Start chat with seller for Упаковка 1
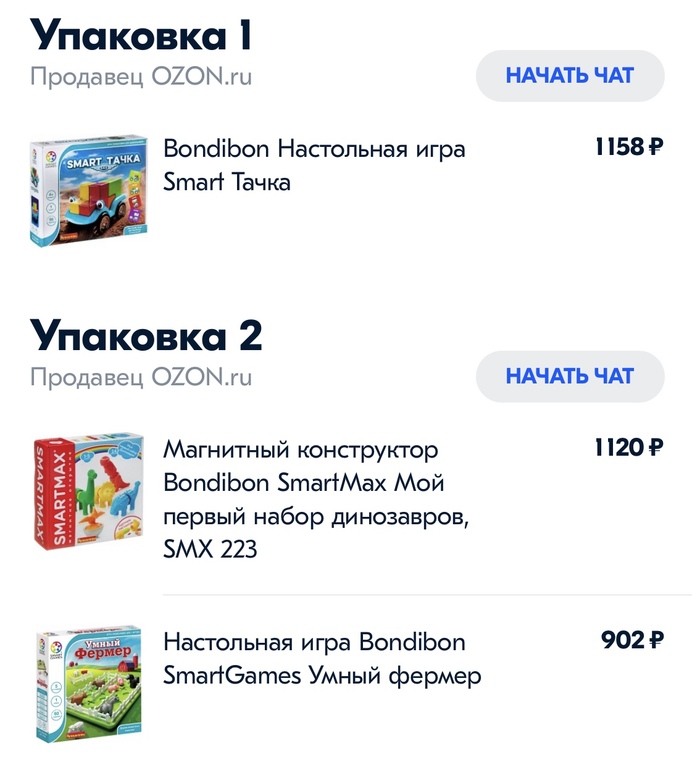The width and height of the screenshot is (692, 770). [x=569, y=76]
